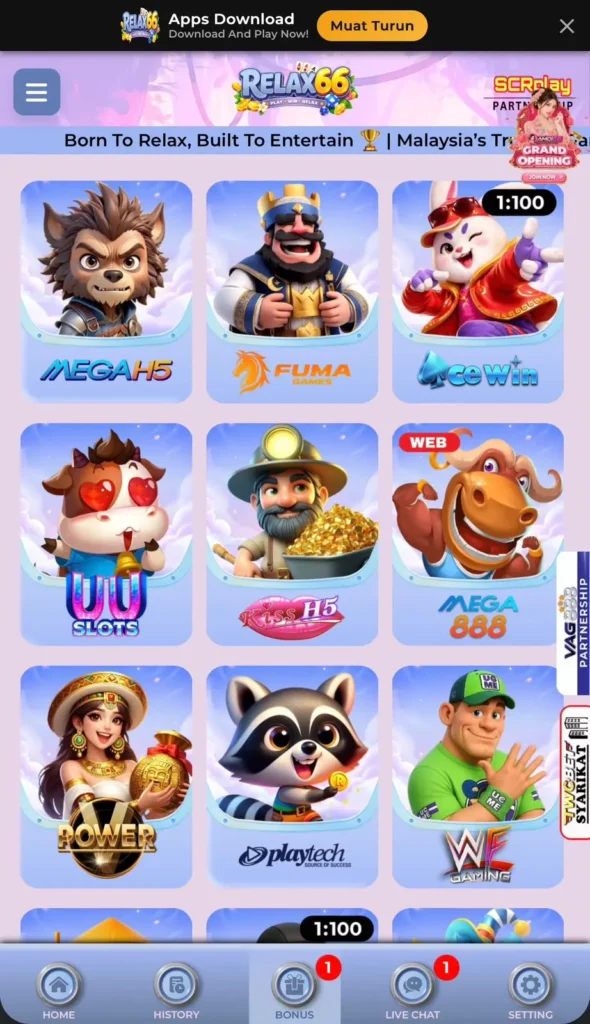Open the Kiss H5 tile
Viewport: 590px width, 1024px height.
point(292,534)
